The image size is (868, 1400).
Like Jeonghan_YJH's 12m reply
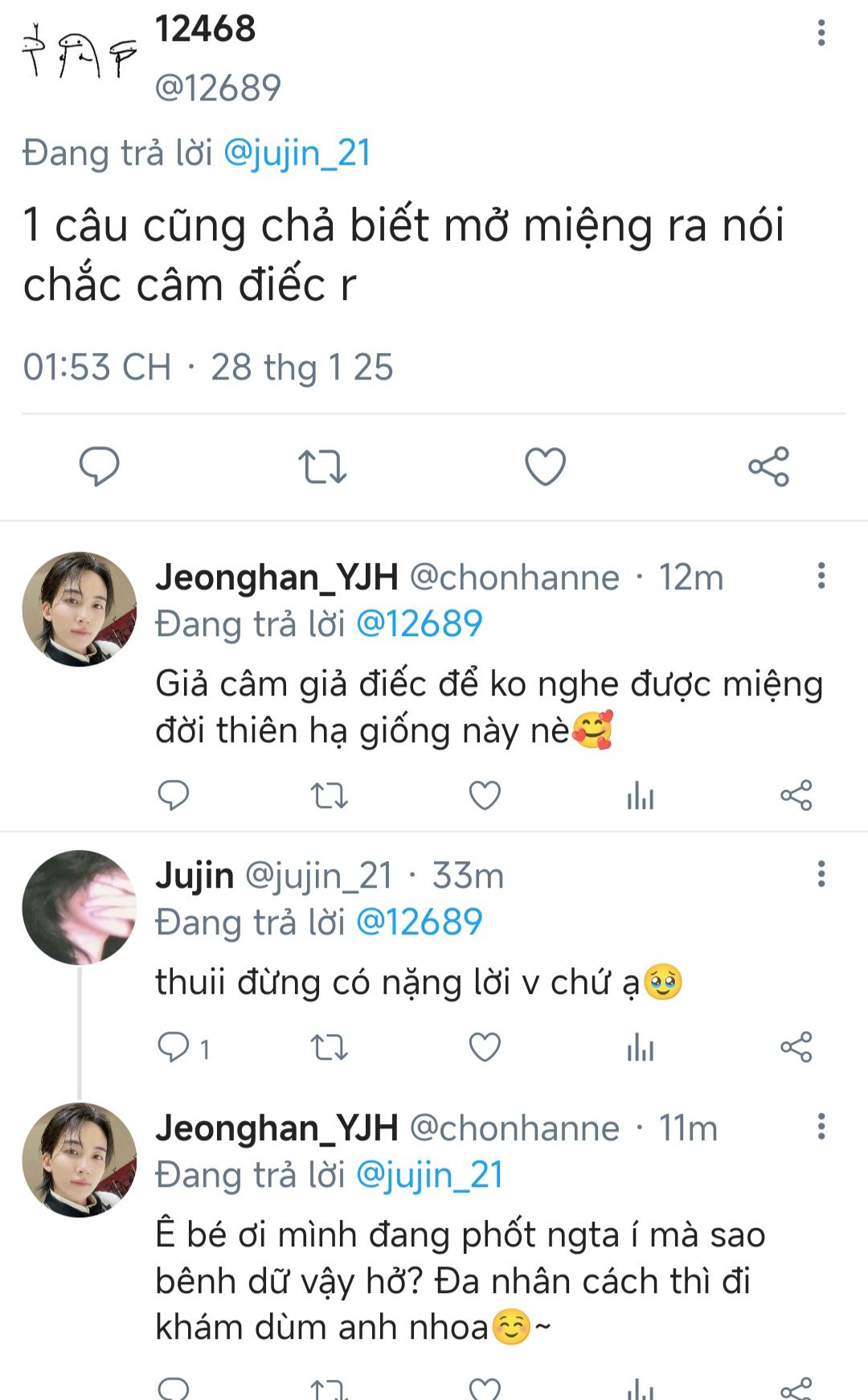[x=485, y=796]
